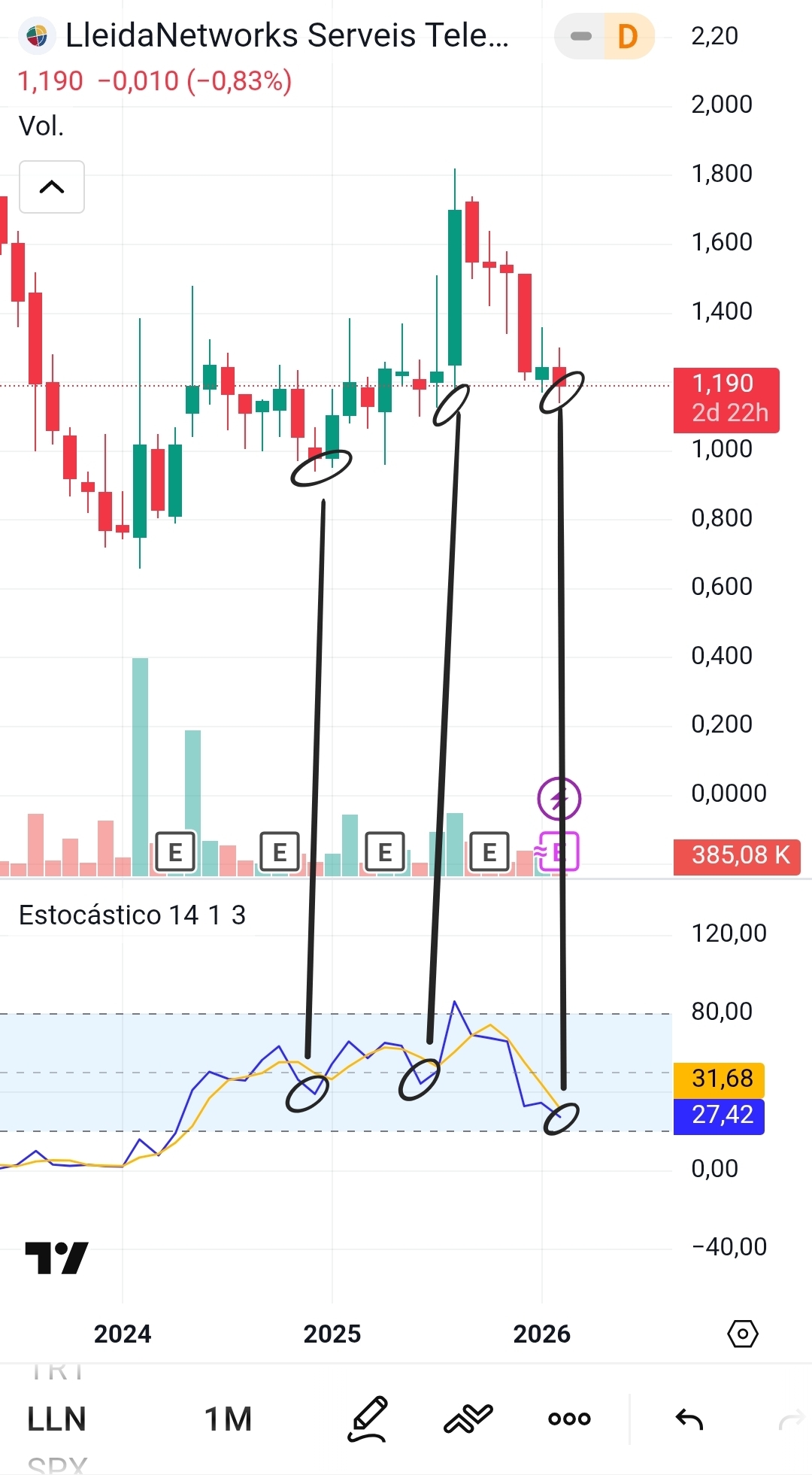Screen dimensions: 812x1475
Task: Open chart settings hexagon icon
Action: (x=742, y=1334)
